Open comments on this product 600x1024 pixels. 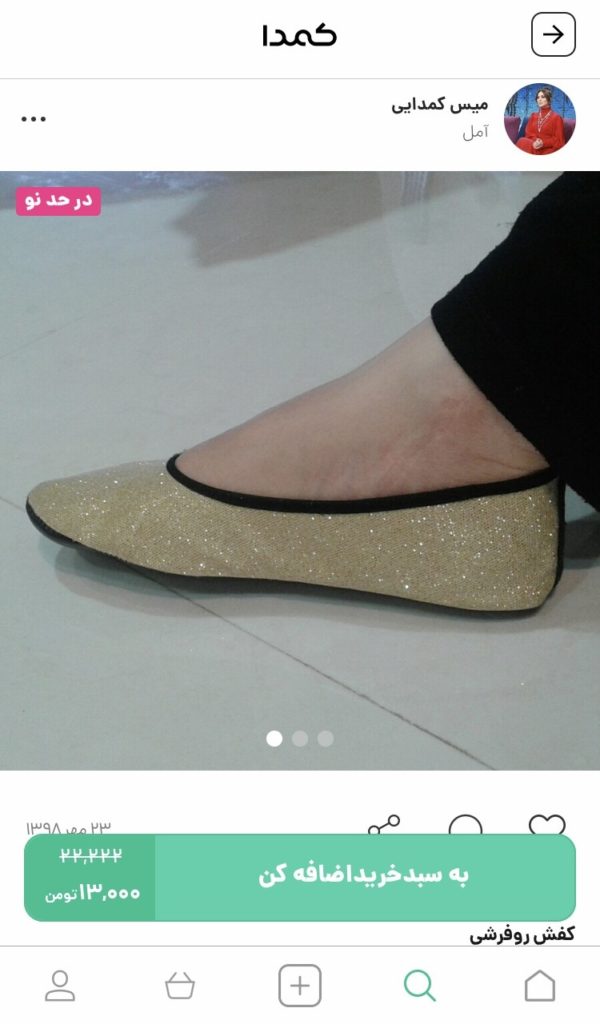point(465,826)
